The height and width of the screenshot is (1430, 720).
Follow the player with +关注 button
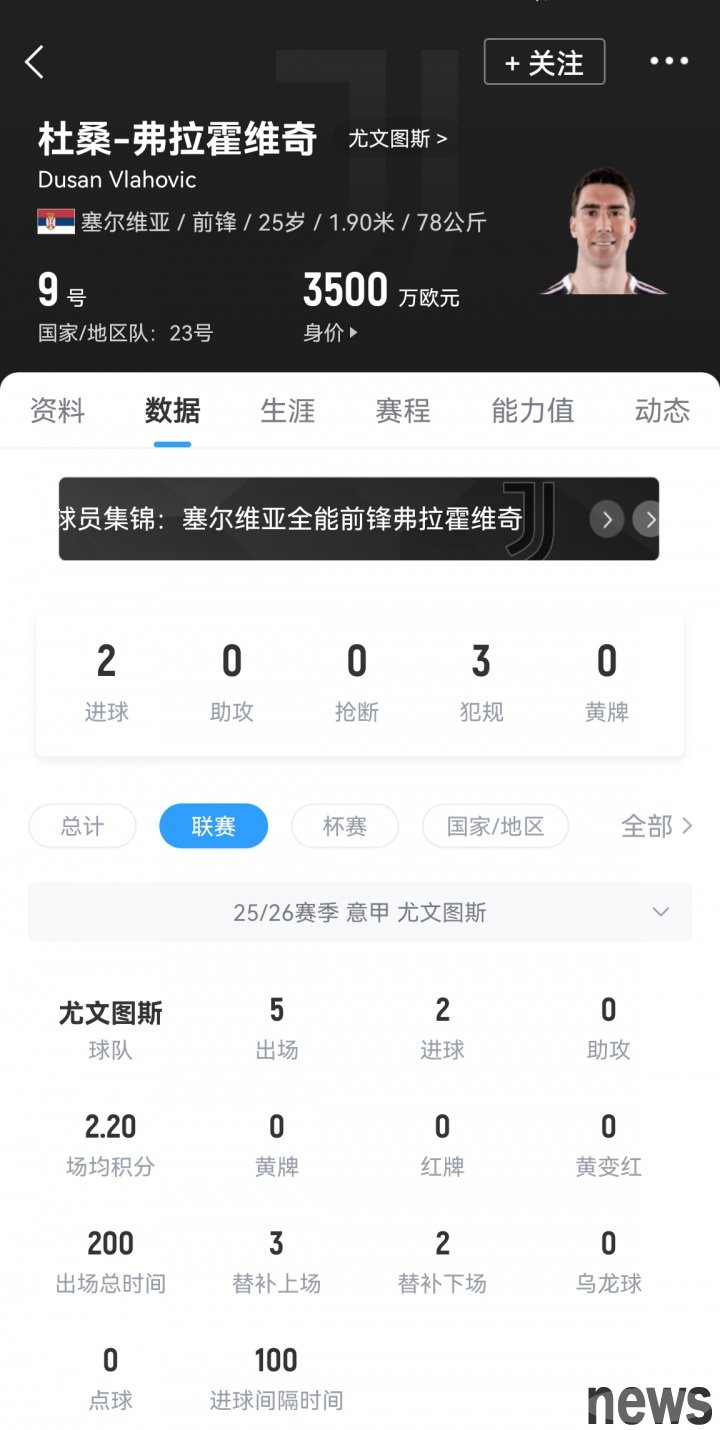[x=544, y=62]
